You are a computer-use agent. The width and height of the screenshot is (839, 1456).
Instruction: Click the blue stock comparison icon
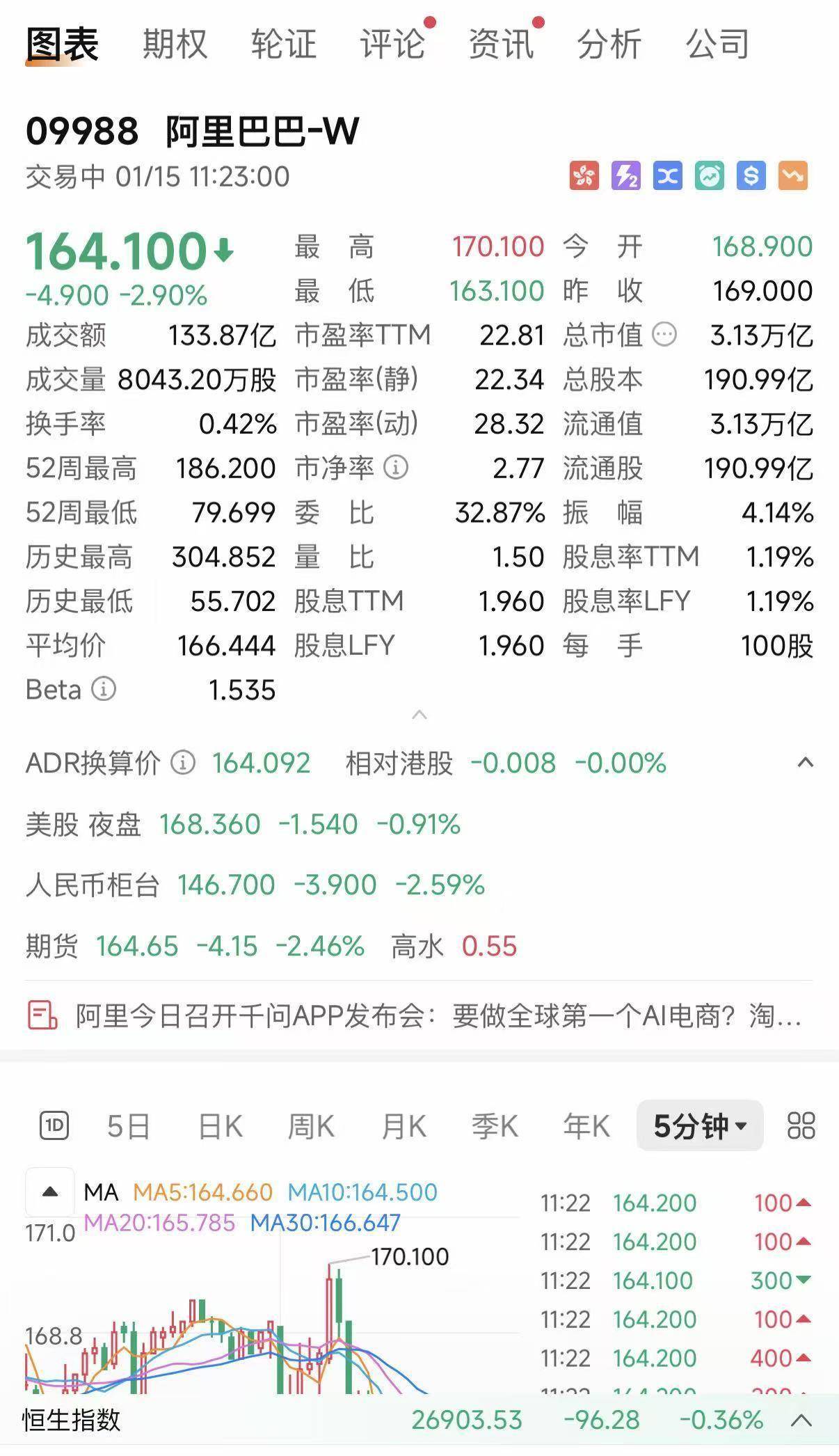click(x=666, y=176)
